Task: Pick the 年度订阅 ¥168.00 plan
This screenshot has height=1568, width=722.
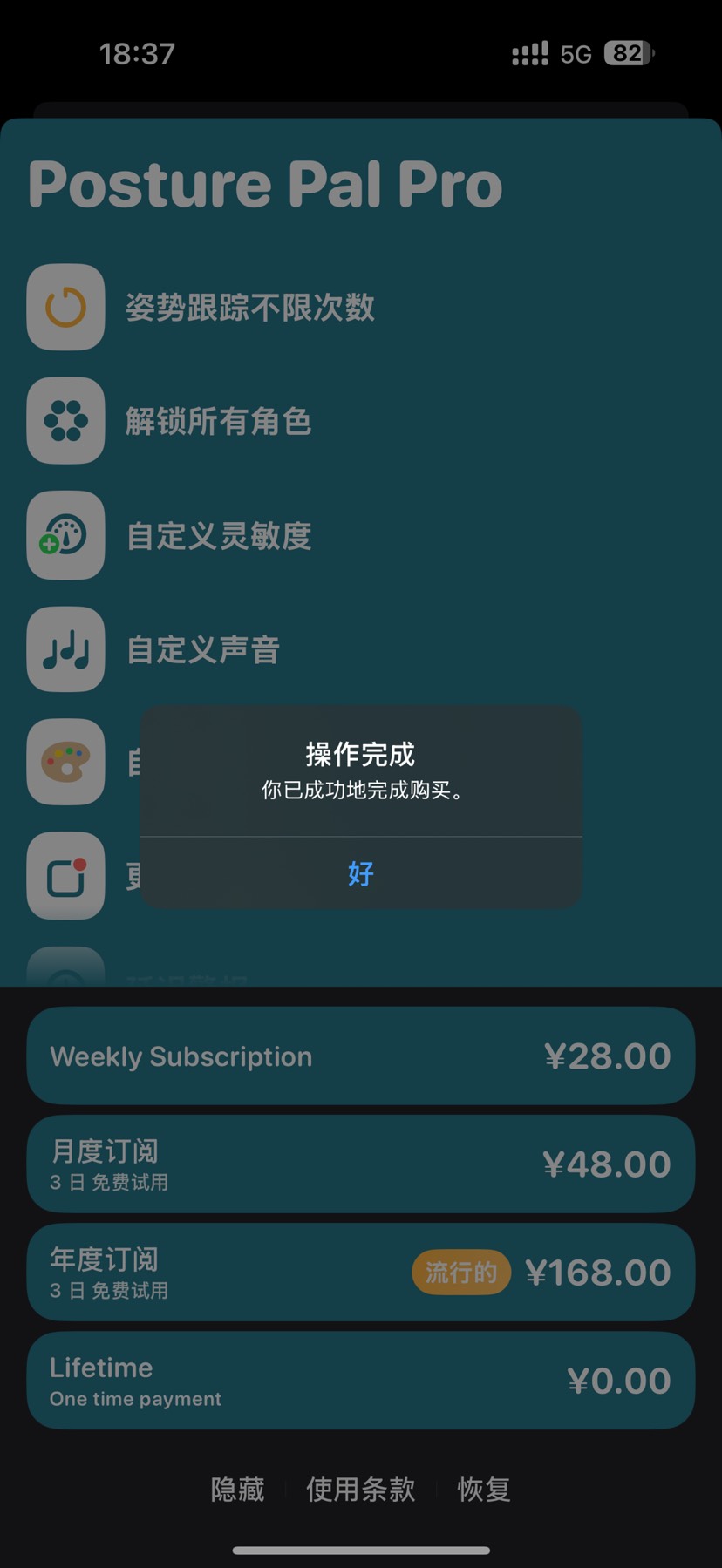Action: (360, 1273)
